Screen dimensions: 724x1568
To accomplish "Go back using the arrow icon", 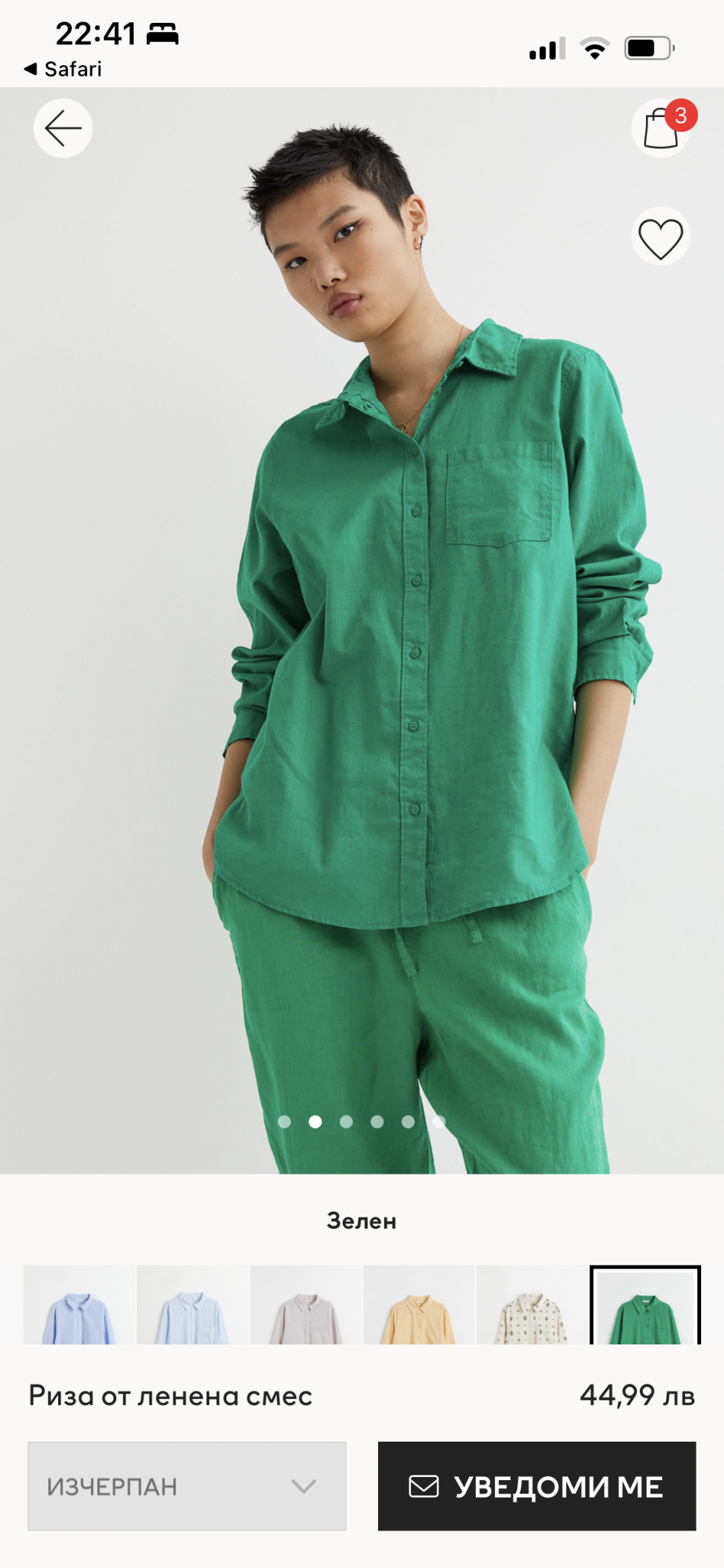I will point(63,128).
